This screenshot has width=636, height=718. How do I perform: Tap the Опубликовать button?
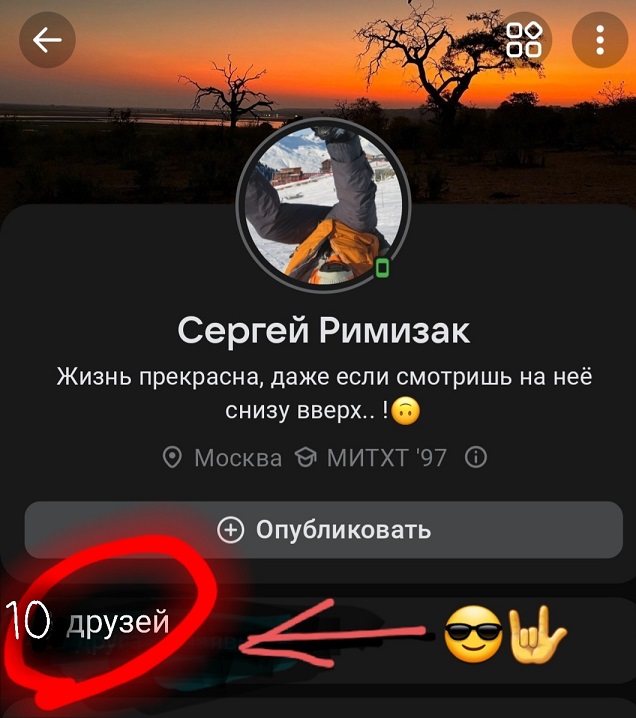coord(323,530)
